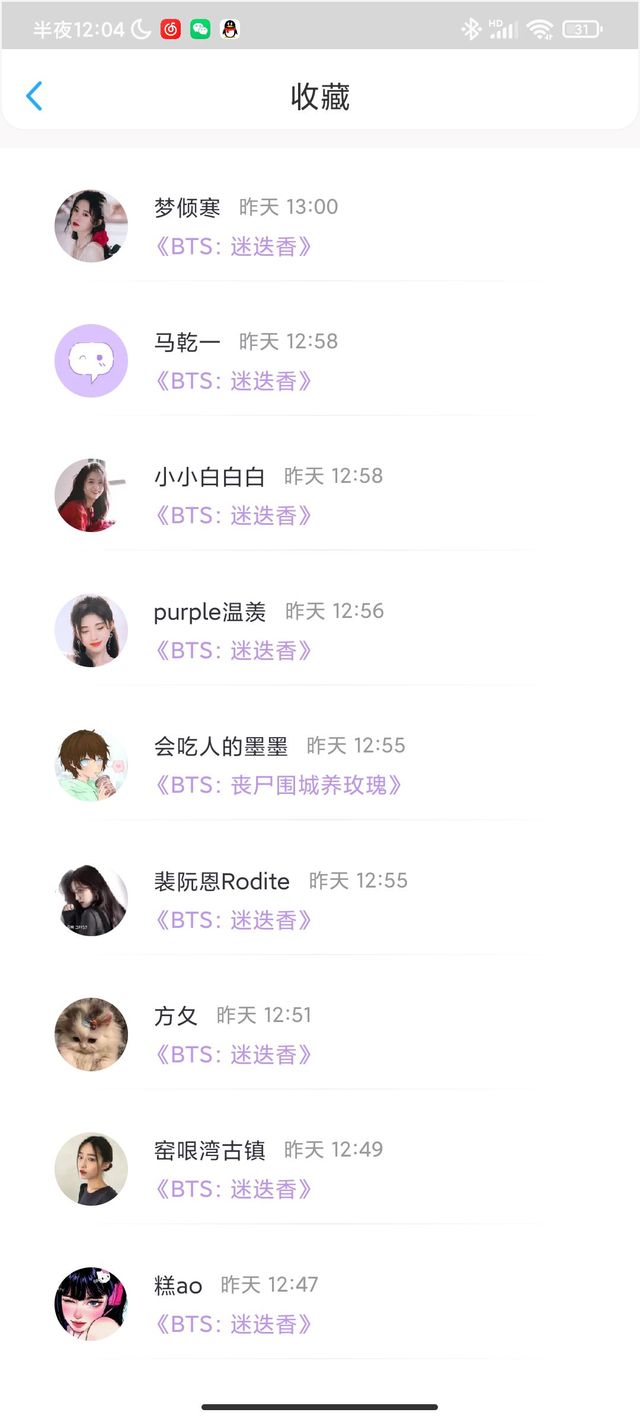Open the 《BTS: 迷迭香》 link under 窑哏湾古镇
This screenshot has width=640, height=1422.
point(233,1189)
